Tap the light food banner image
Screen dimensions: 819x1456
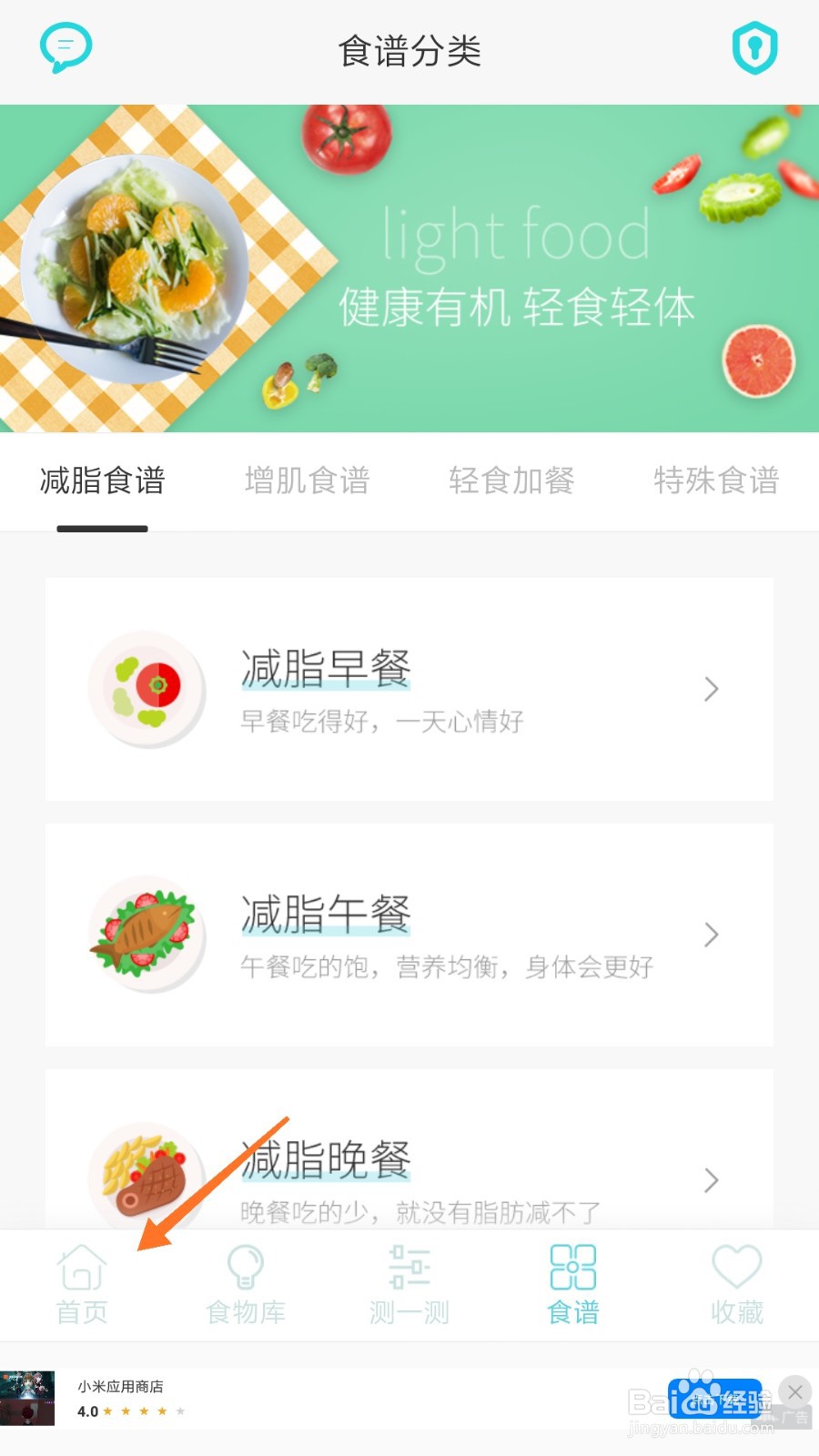[x=409, y=268]
